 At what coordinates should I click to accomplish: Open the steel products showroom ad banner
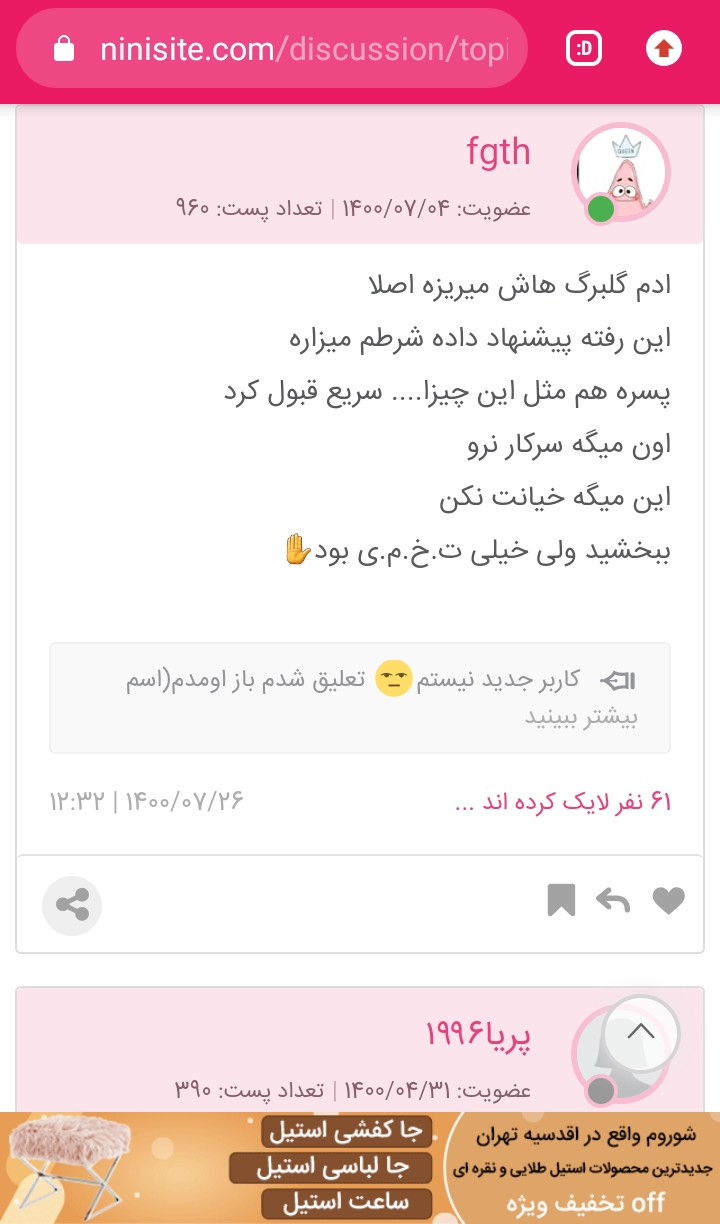coord(360,1167)
